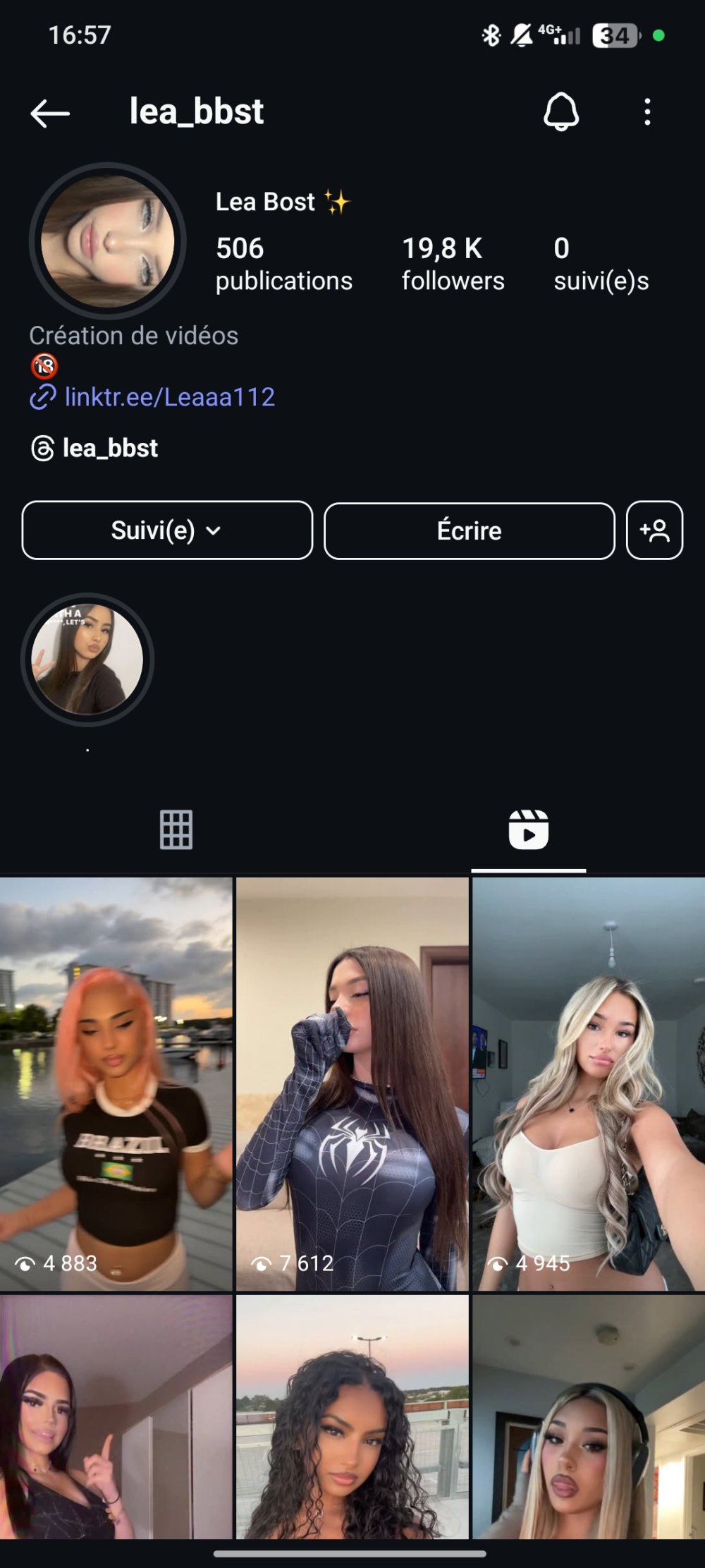
Task: Open the notifications bell for lea_bbst
Action: (561, 112)
